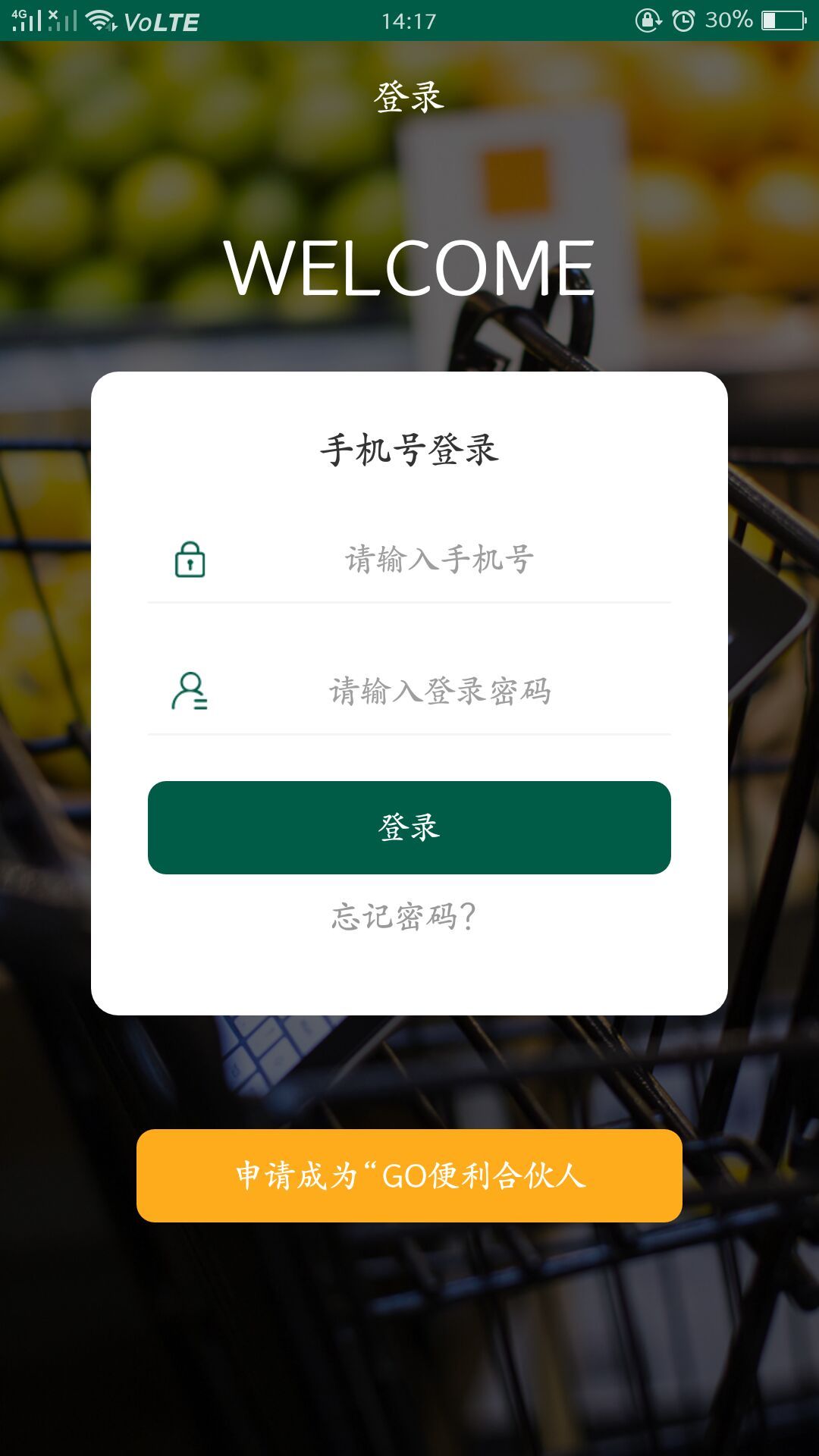This screenshot has width=819, height=1456.
Task: Click the alarm clock icon in status bar
Action: tap(682, 21)
